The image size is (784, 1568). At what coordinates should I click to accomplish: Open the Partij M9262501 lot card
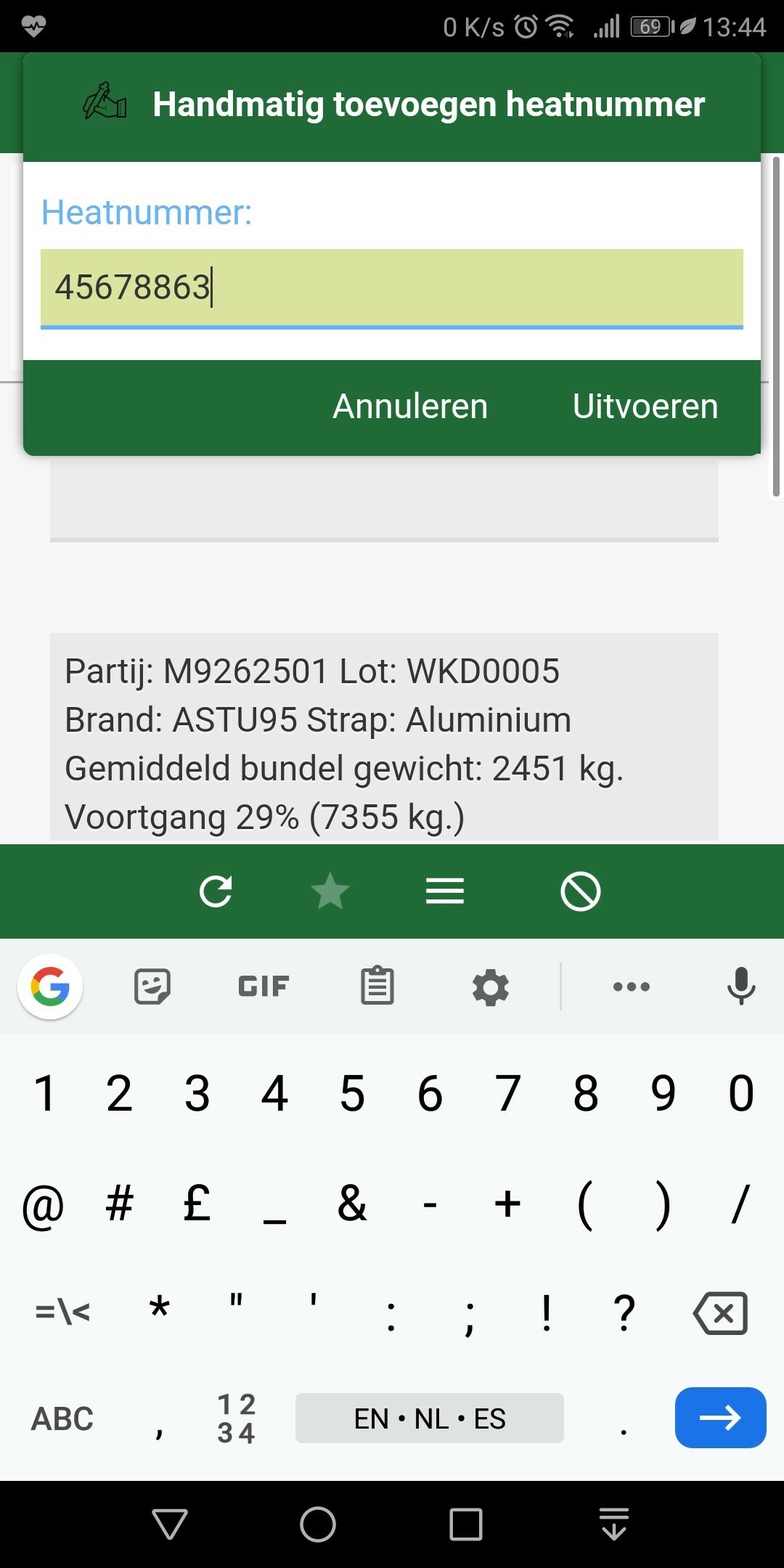point(384,737)
